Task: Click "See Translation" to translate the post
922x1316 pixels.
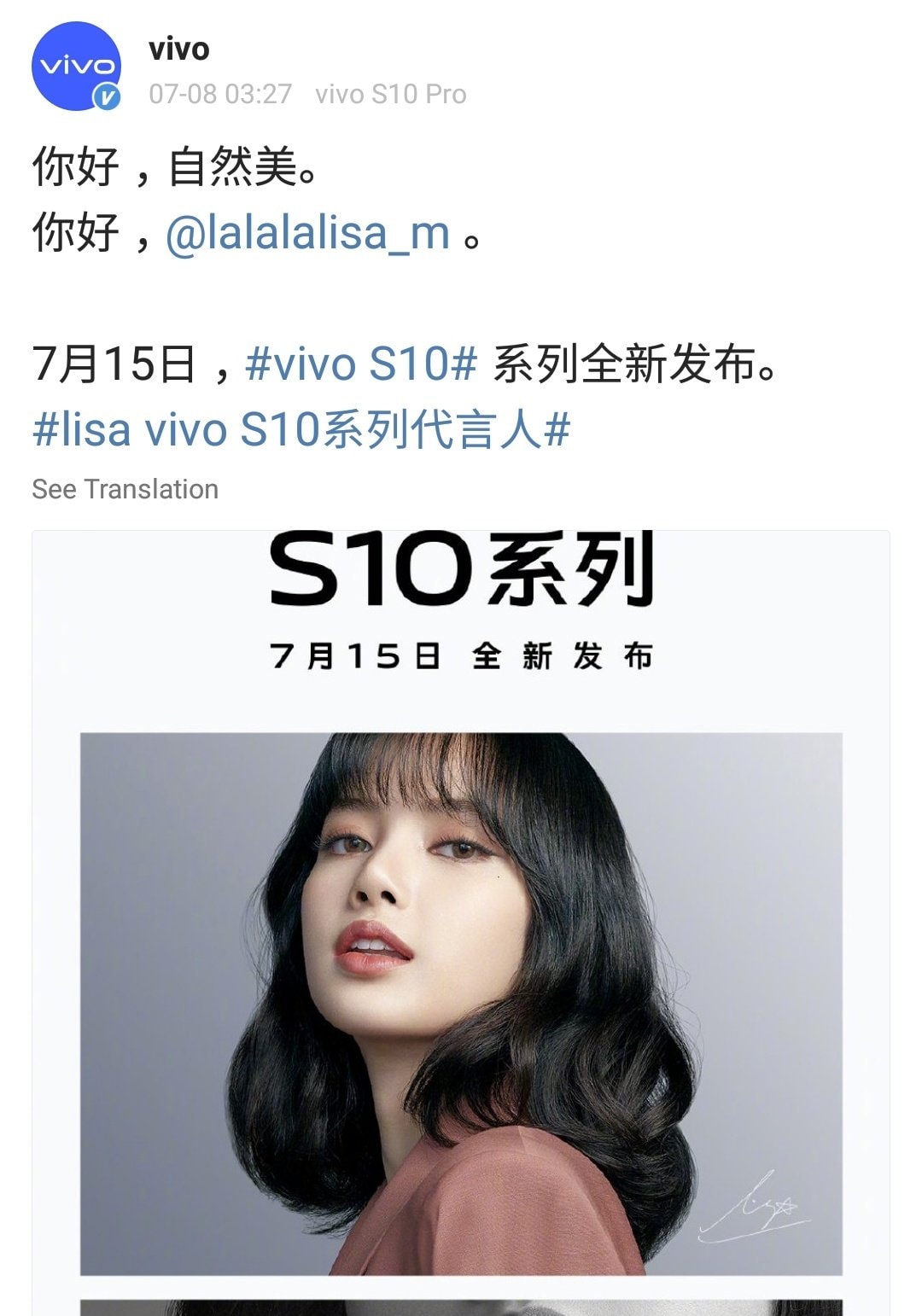Action: 125,489
